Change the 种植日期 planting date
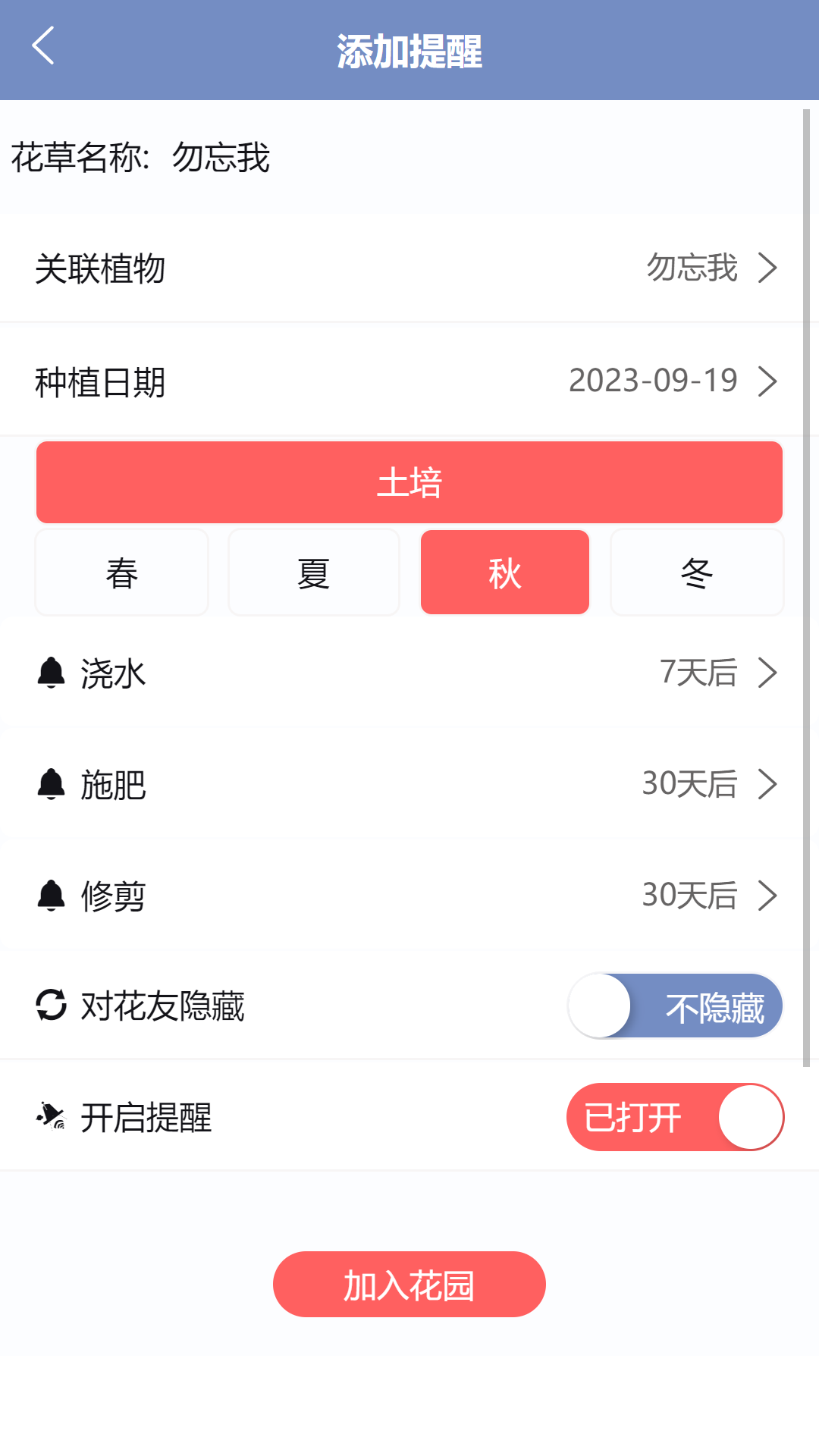The width and height of the screenshot is (819, 1456). [409, 381]
